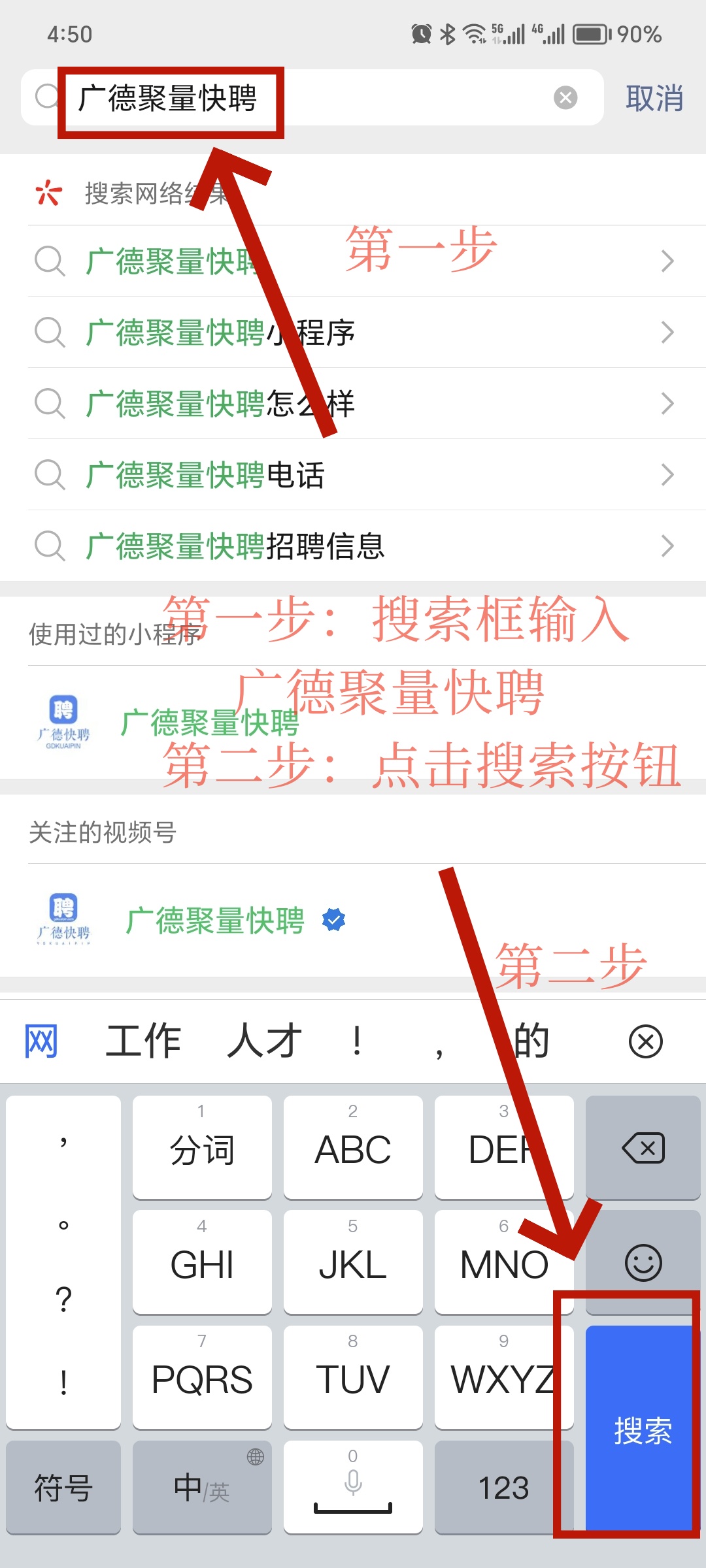The image size is (706, 1568).
Task: Select suggestion 广德聚量快聘电话
Action: (x=353, y=475)
